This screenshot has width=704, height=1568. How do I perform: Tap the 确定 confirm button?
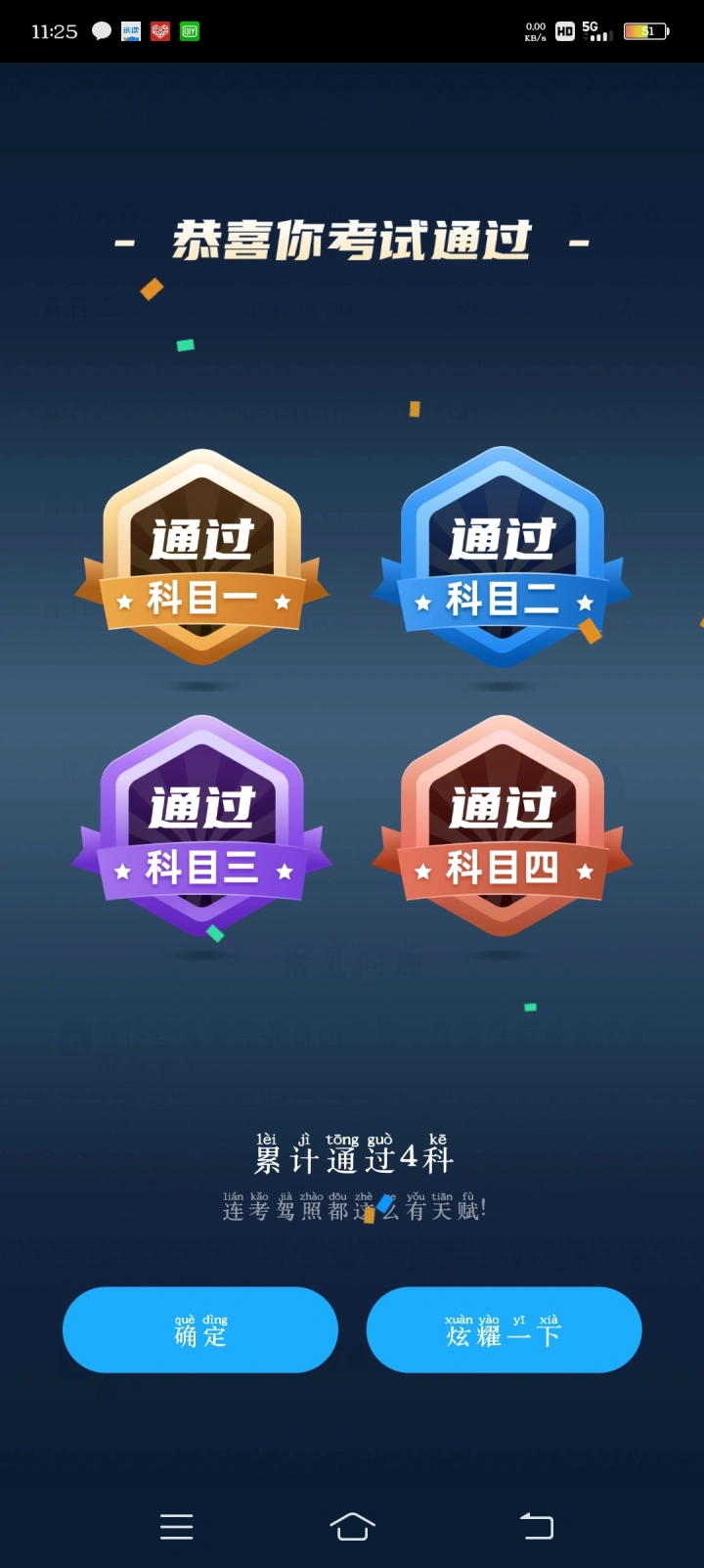pyautogui.click(x=200, y=1329)
